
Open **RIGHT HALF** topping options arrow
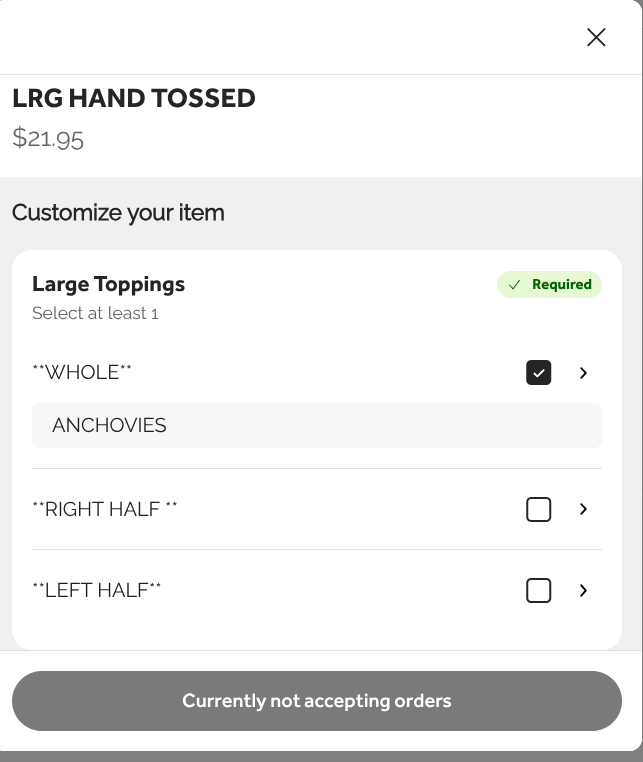tap(584, 509)
